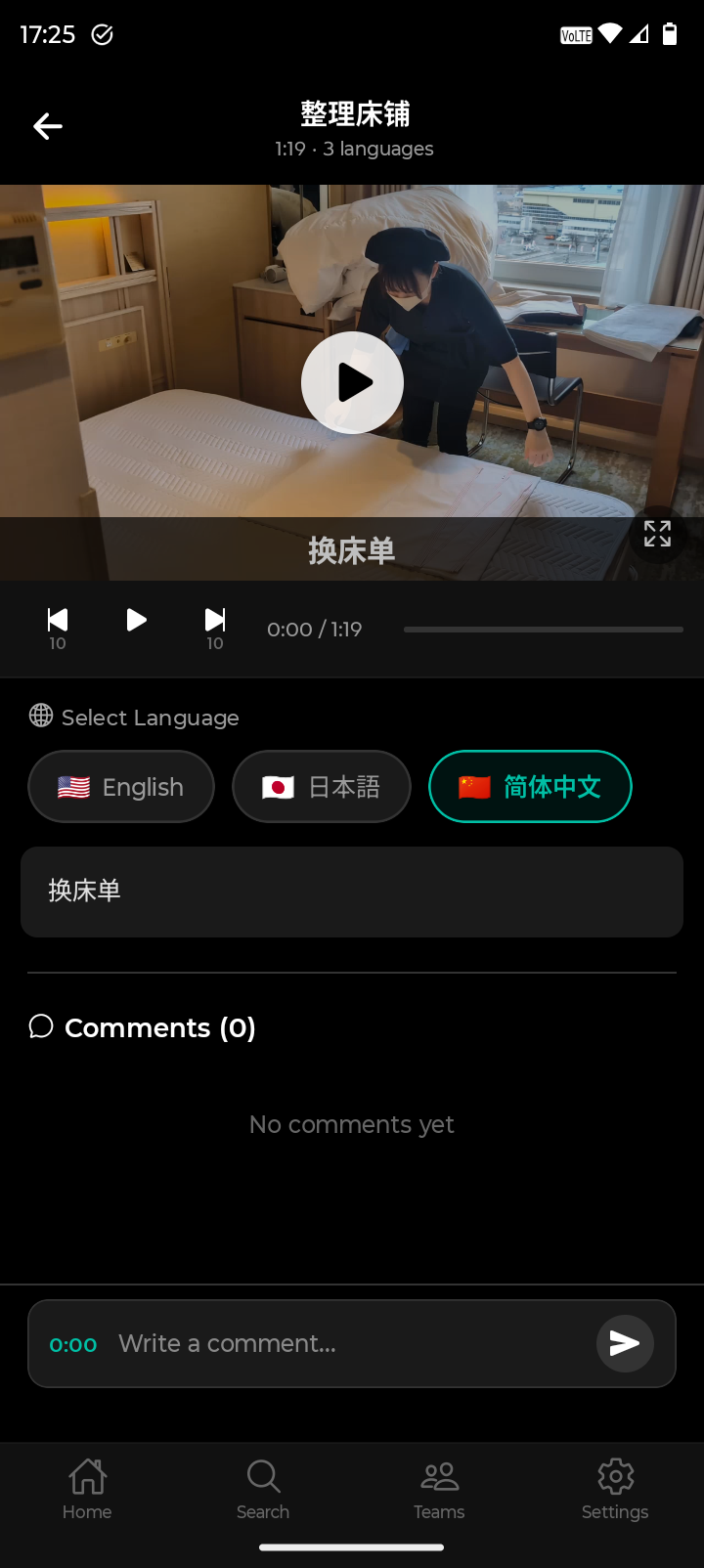Send the comment with the arrow icon
This screenshot has width=704, height=1568.
click(625, 1343)
